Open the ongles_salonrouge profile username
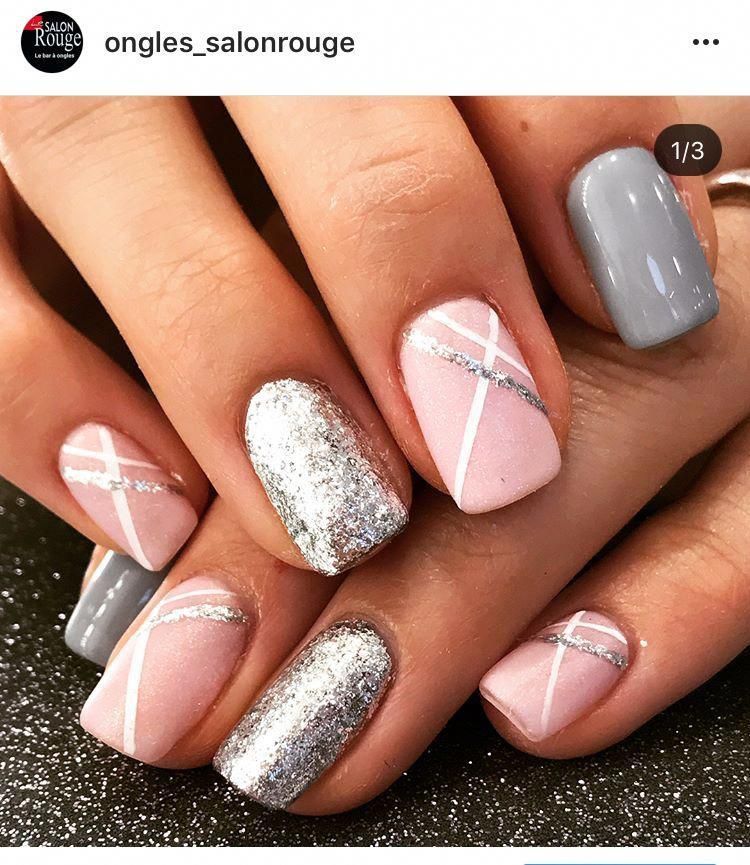750x865 pixels. (x=229, y=43)
